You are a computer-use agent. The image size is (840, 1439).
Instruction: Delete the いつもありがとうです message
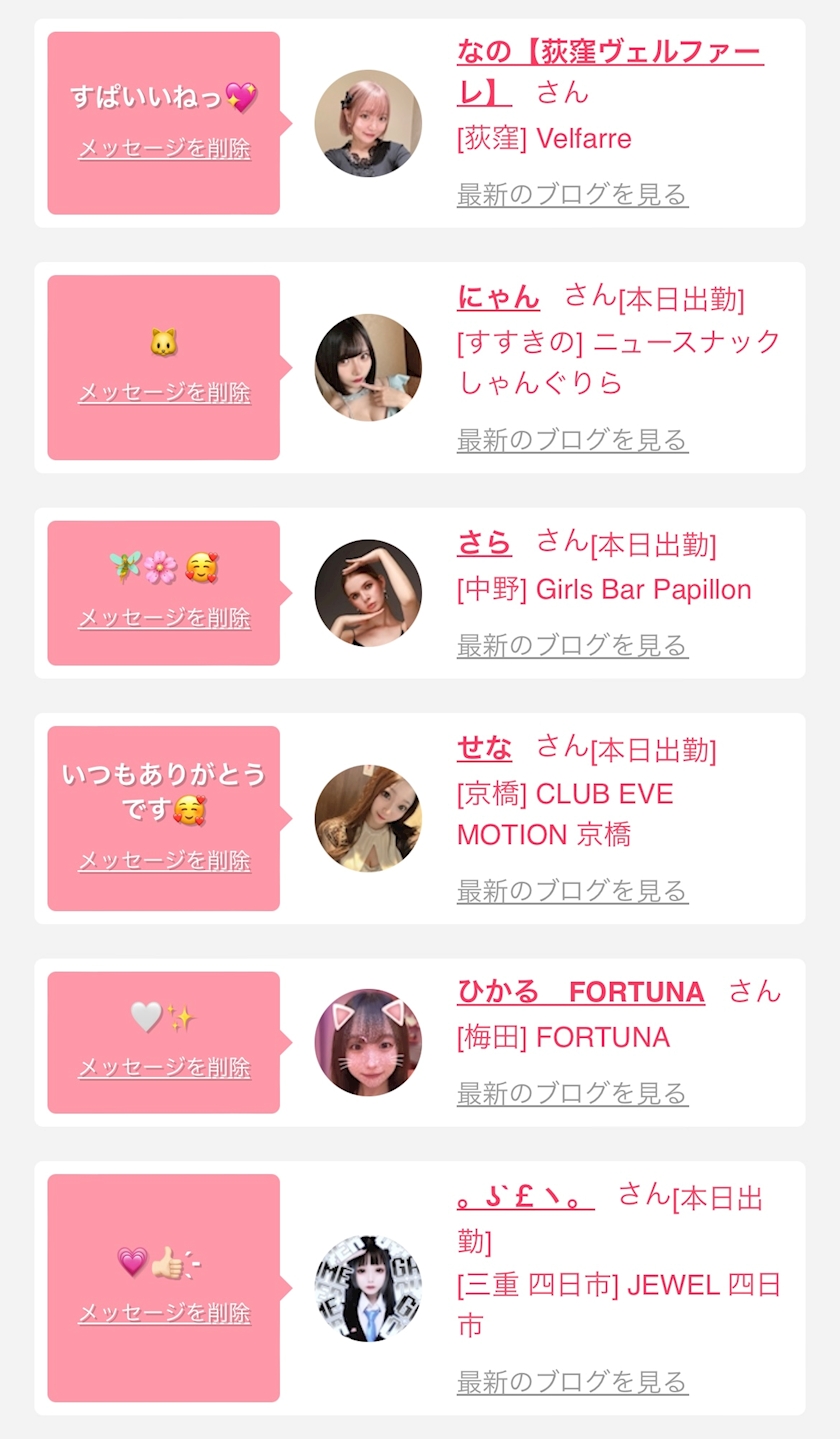point(164,861)
